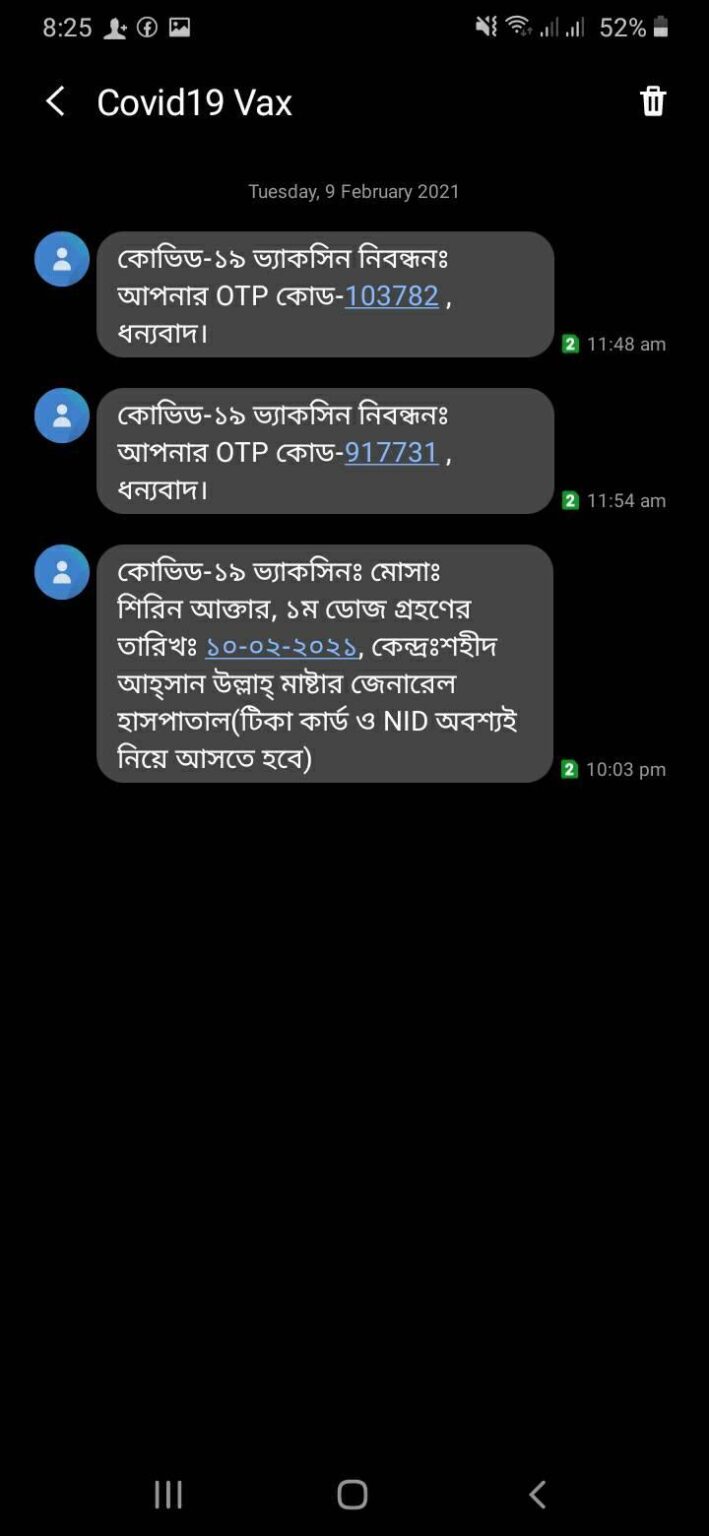Open the contact avatar beside the 11:48 am message
This screenshot has height=1536, width=709.
coord(62,259)
